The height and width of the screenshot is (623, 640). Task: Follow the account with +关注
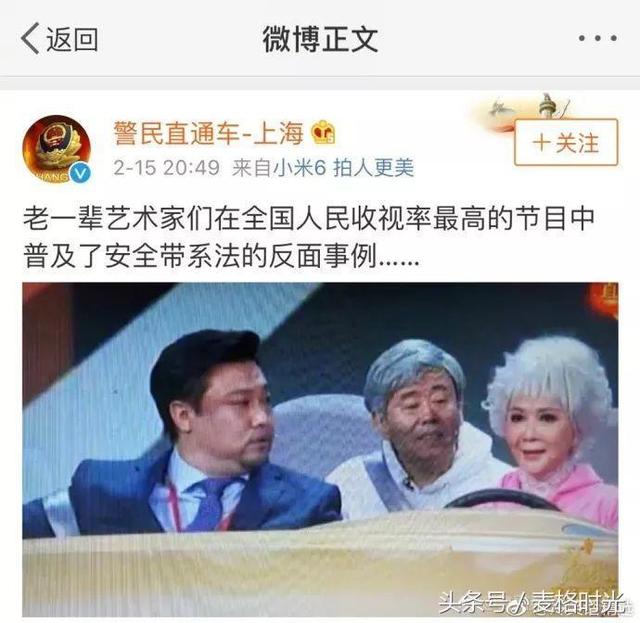click(x=565, y=142)
